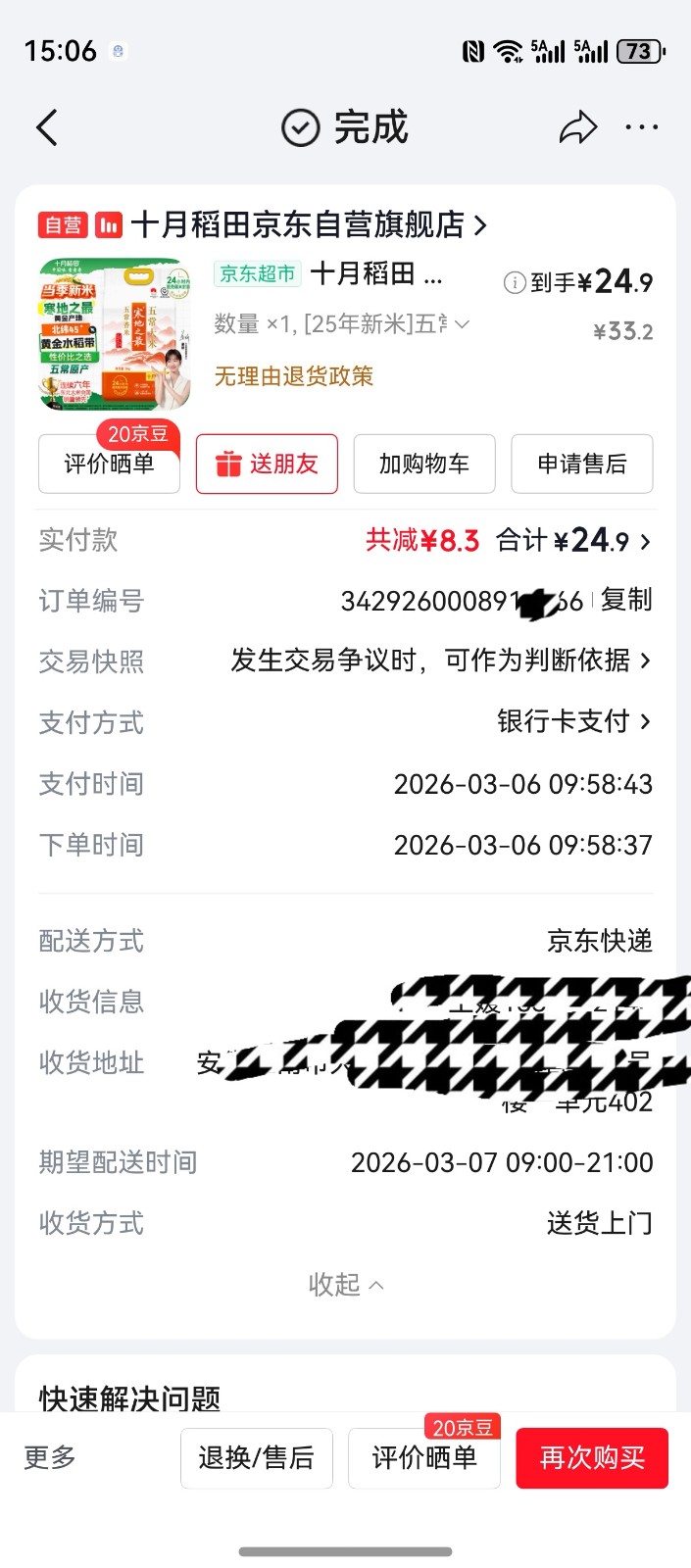Open 支付方式 银行卡支付 details
The height and width of the screenshot is (1568, 691).
[573, 721]
